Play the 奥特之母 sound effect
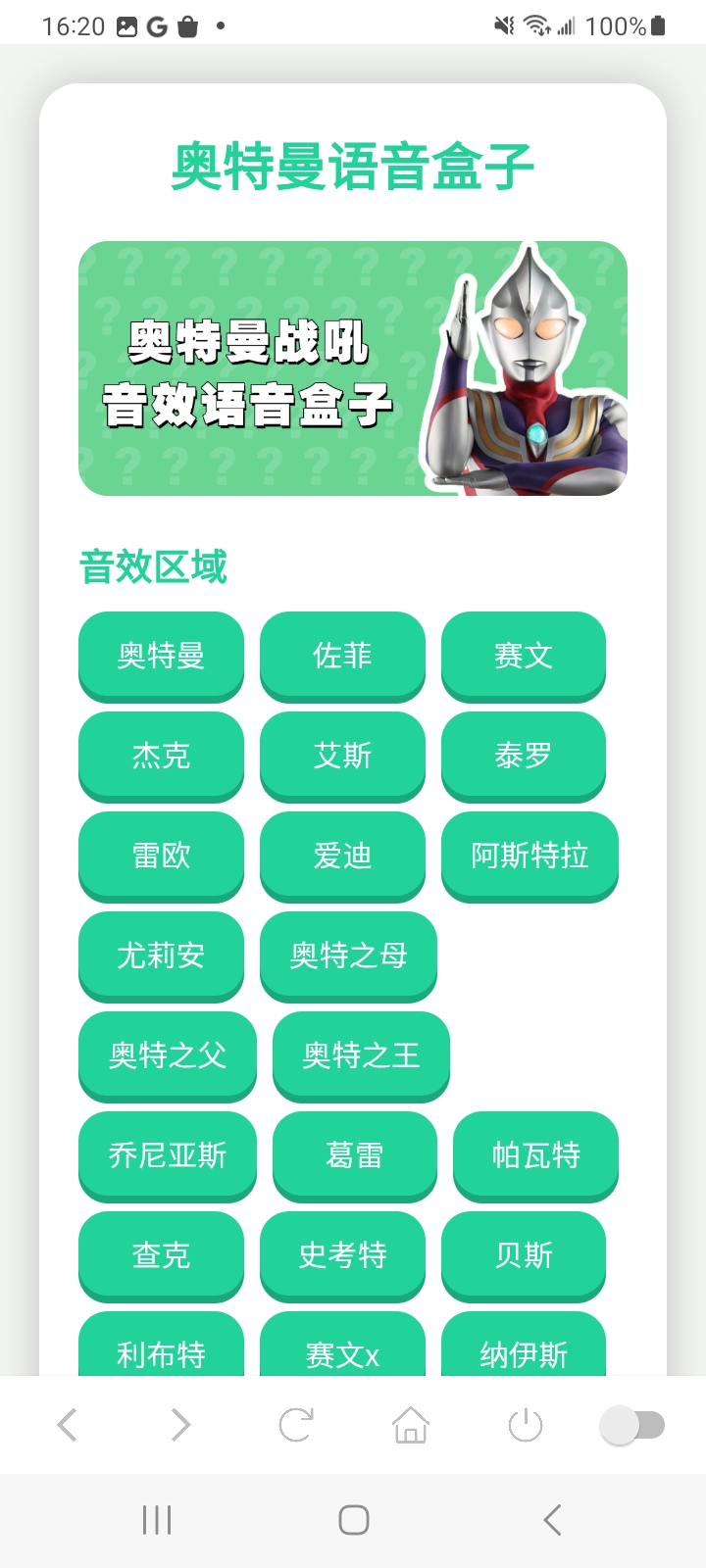The width and height of the screenshot is (706, 1568). (x=348, y=956)
